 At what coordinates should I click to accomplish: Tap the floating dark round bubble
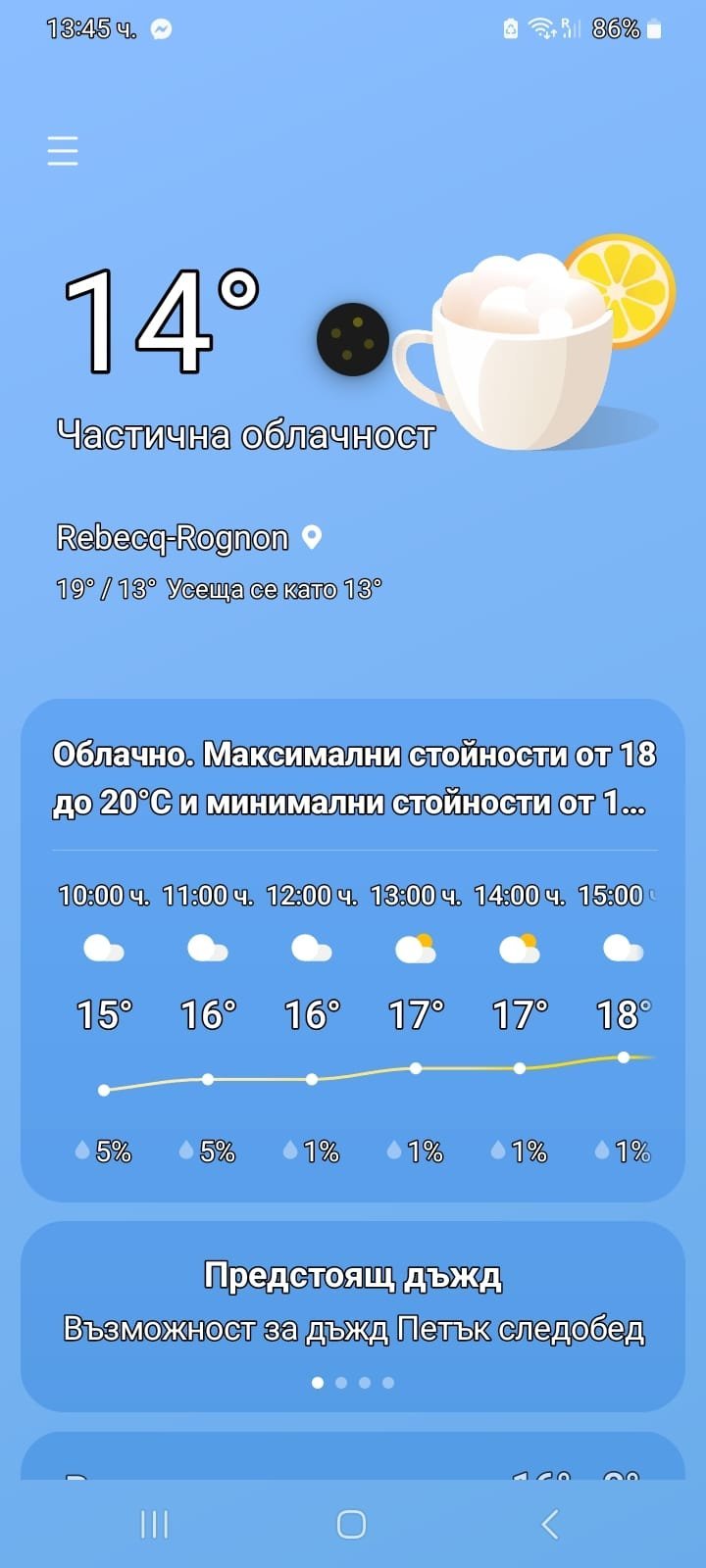(353, 340)
